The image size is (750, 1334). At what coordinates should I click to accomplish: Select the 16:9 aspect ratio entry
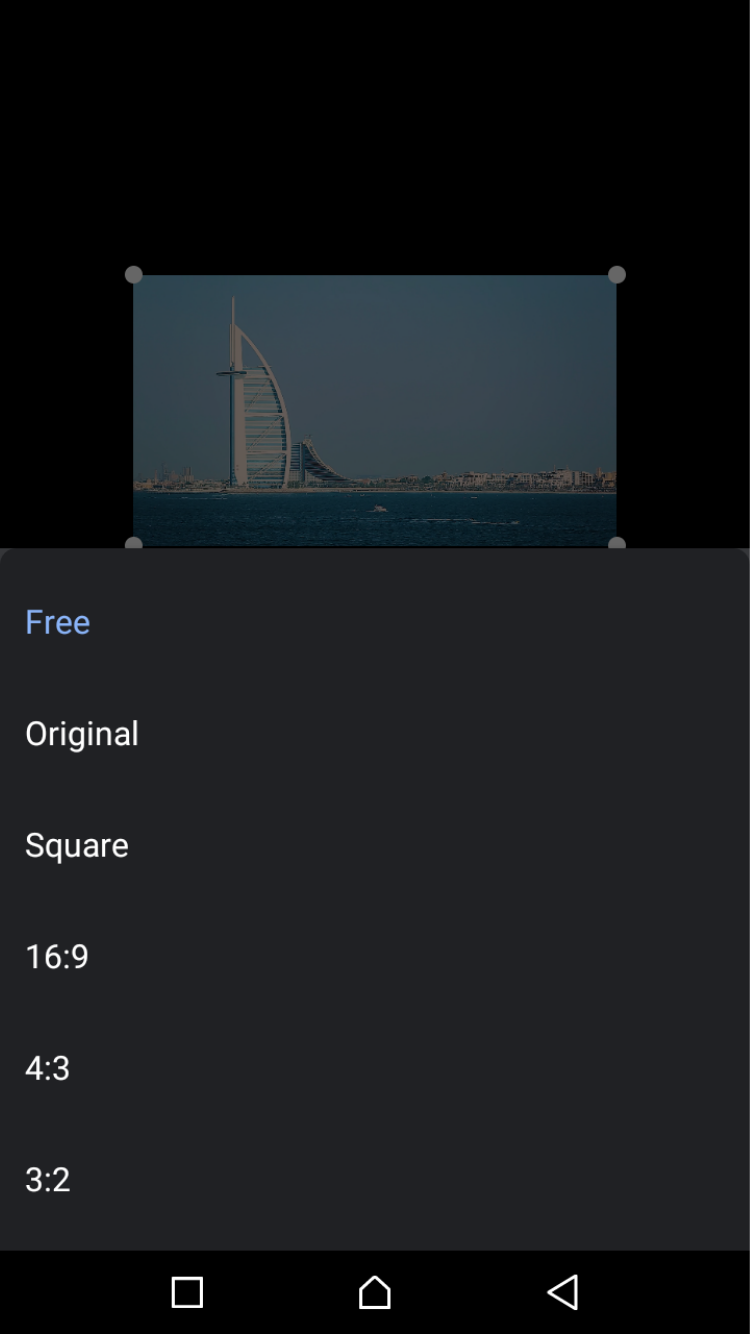(x=56, y=957)
